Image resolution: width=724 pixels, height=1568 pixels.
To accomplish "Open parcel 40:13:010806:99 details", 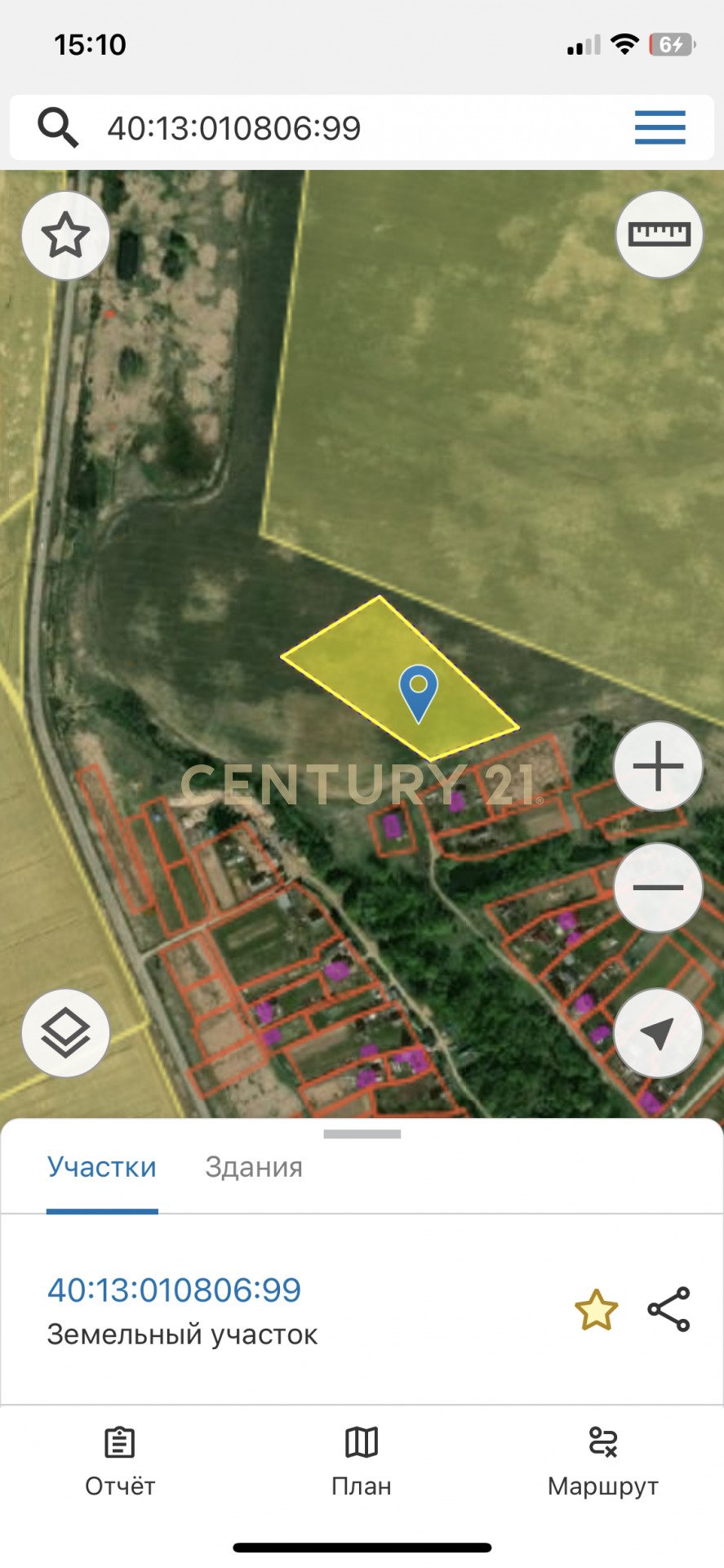I will point(175,1290).
